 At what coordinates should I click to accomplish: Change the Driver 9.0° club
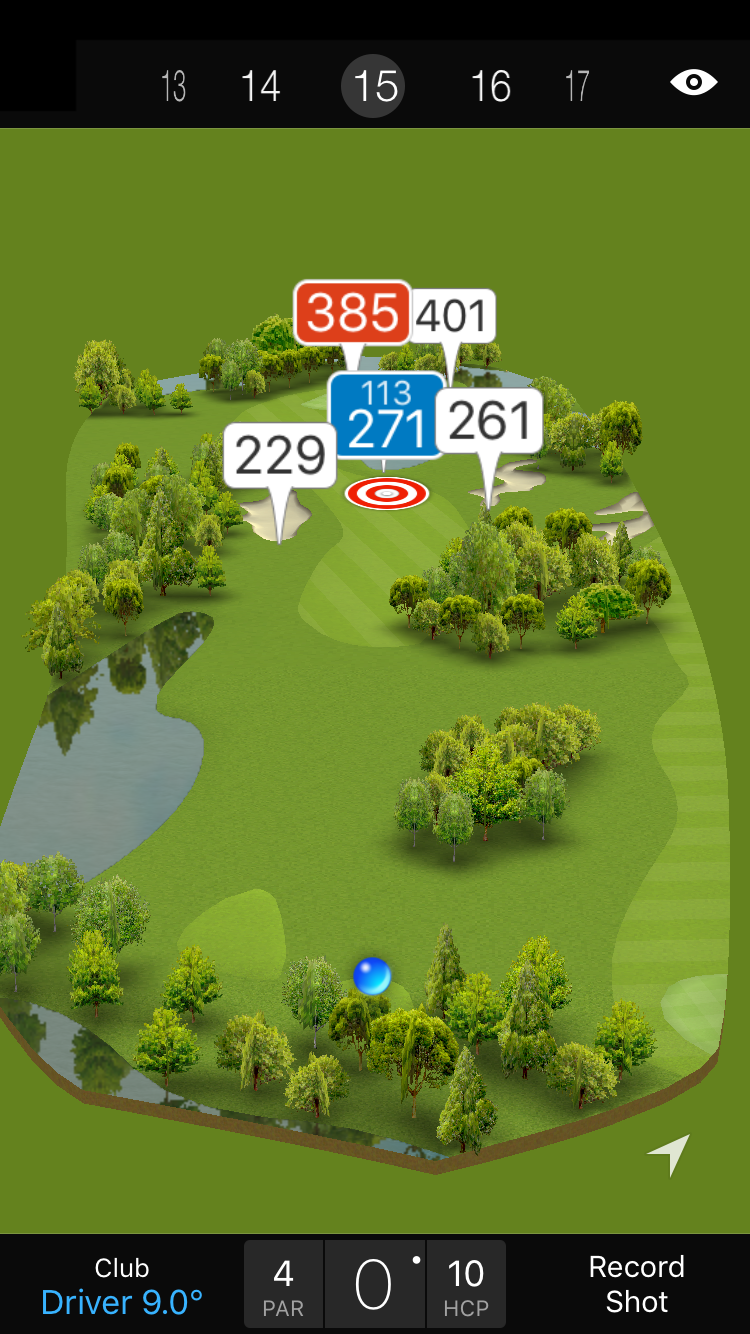(122, 1286)
